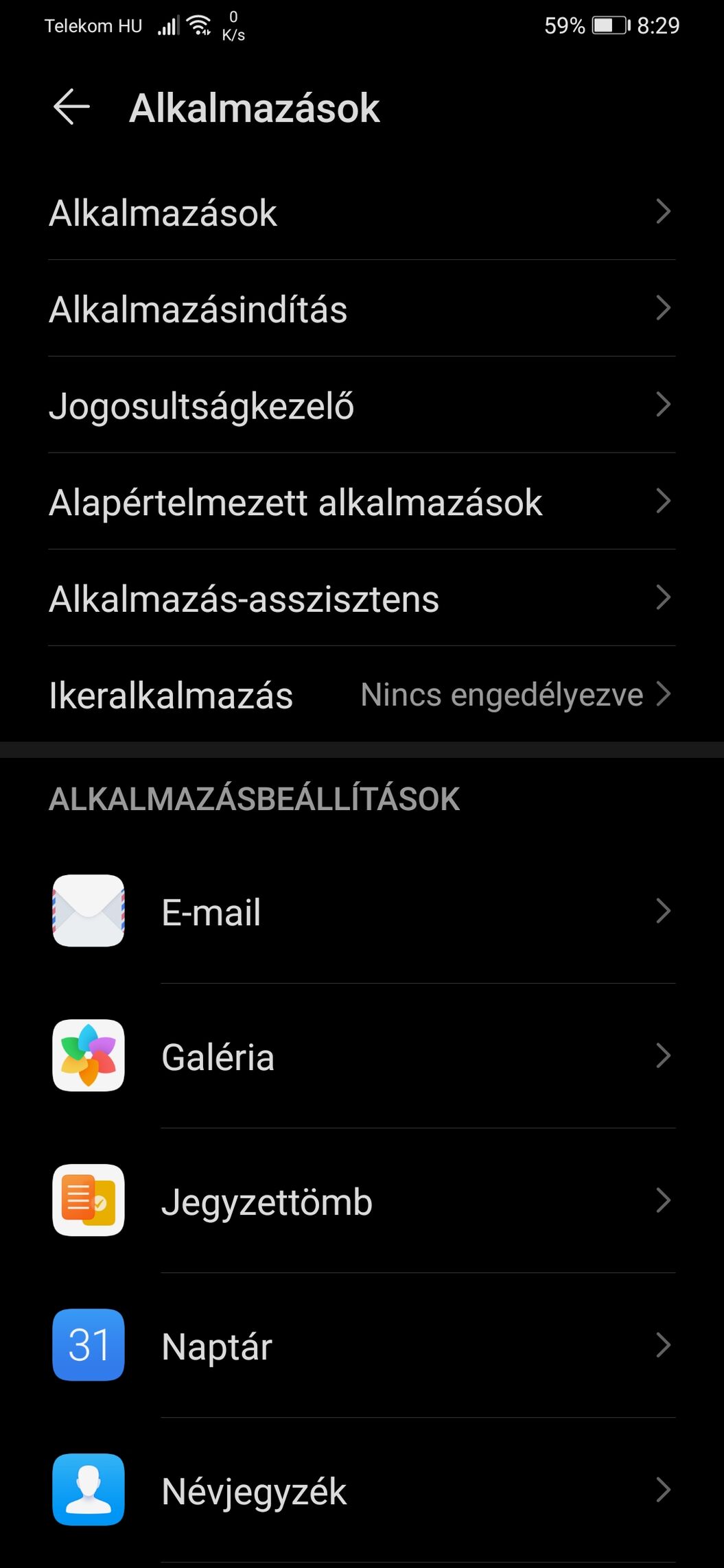The height and width of the screenshot is (1568, 724).
Task: Open Galéria app settings
Action: [x=362, y=1056]
